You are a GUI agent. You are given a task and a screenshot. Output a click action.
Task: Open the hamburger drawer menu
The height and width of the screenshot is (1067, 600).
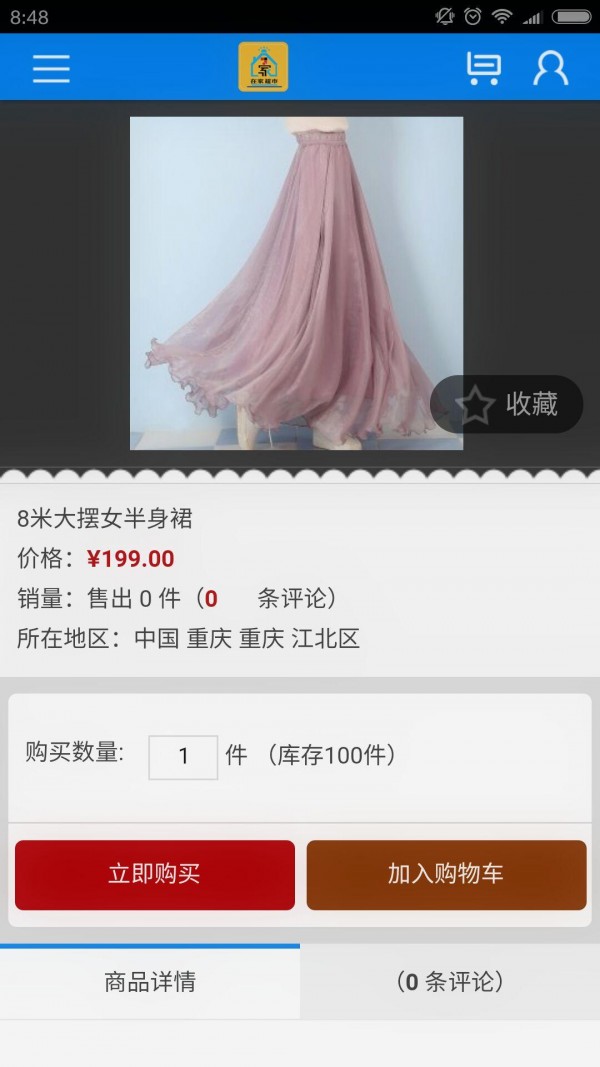(51, 68)
